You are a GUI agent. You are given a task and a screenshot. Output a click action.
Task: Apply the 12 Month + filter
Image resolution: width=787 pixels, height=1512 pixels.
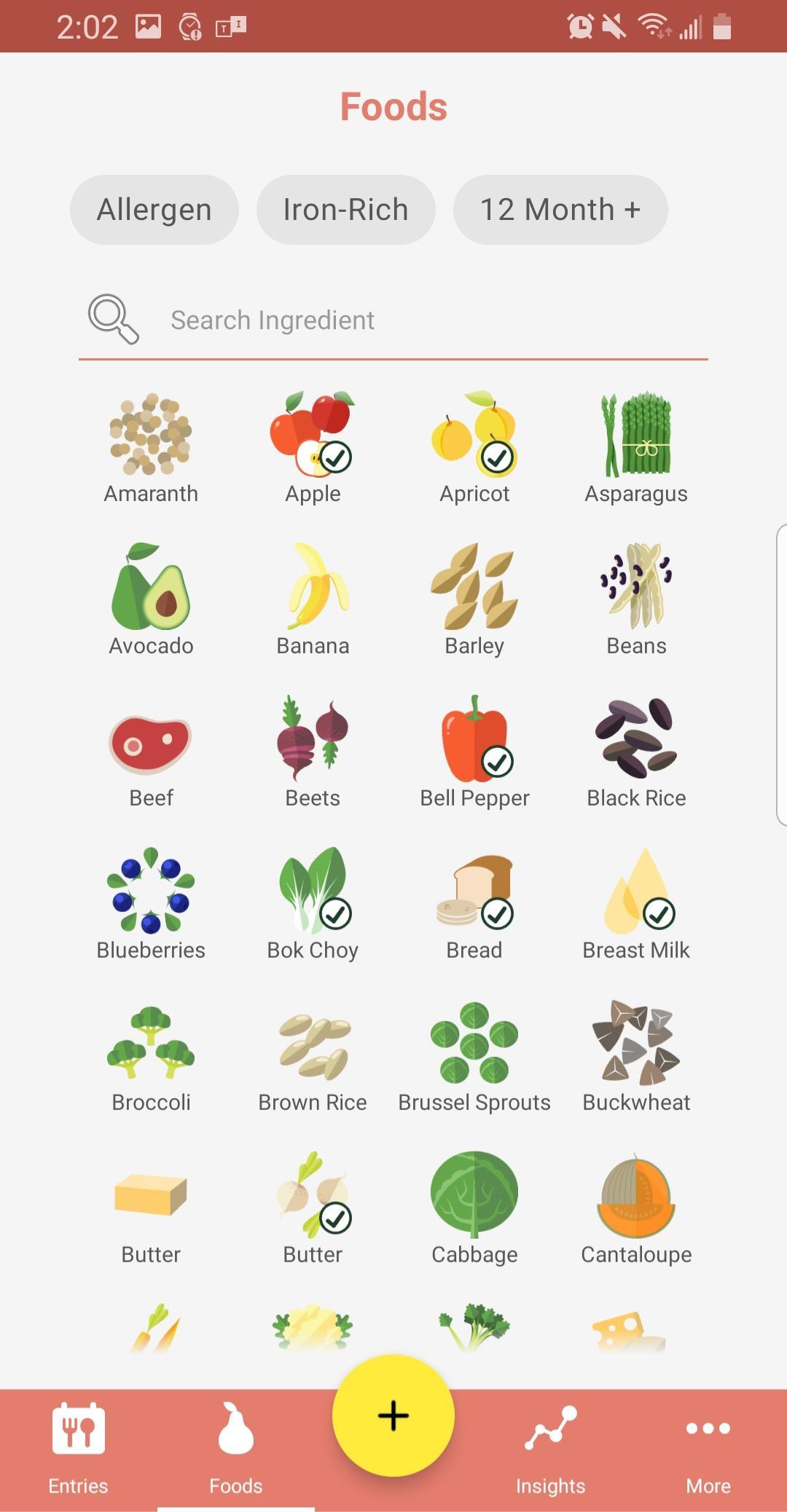tap(560, 210)
